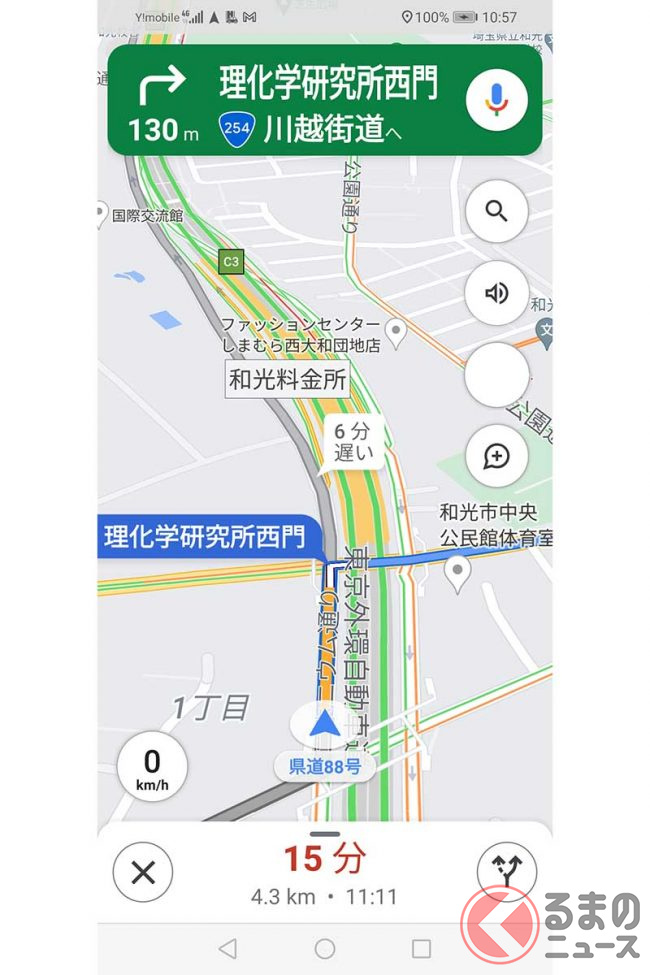Exit navigation with the X button
The width and height of the screenshot is (650, 975).
143,872
